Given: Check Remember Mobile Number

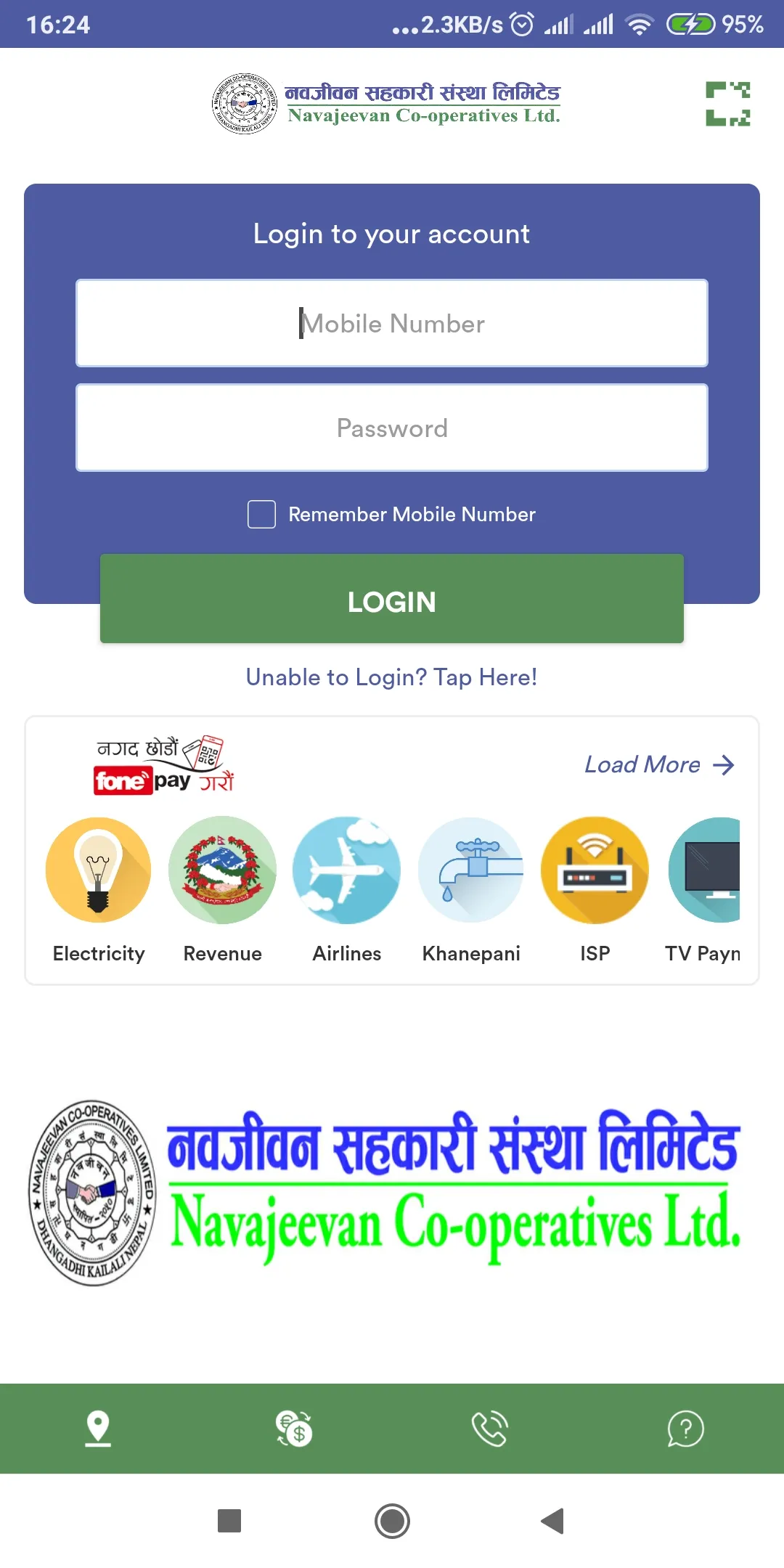Looking at the screenshot, I should [x=262, y=515].
